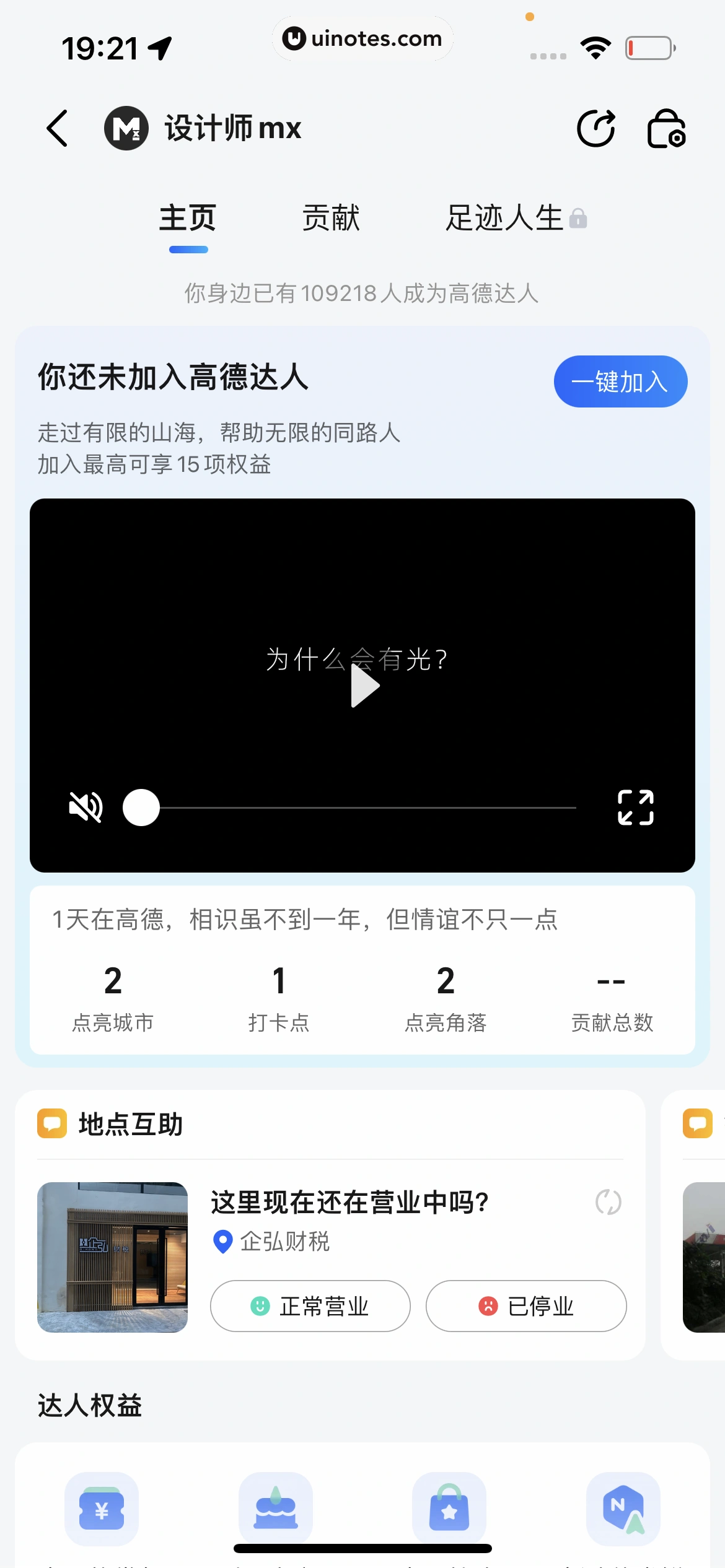Open the 足迹人生 tab
The image size is (725, 1568).
[504, 218]
